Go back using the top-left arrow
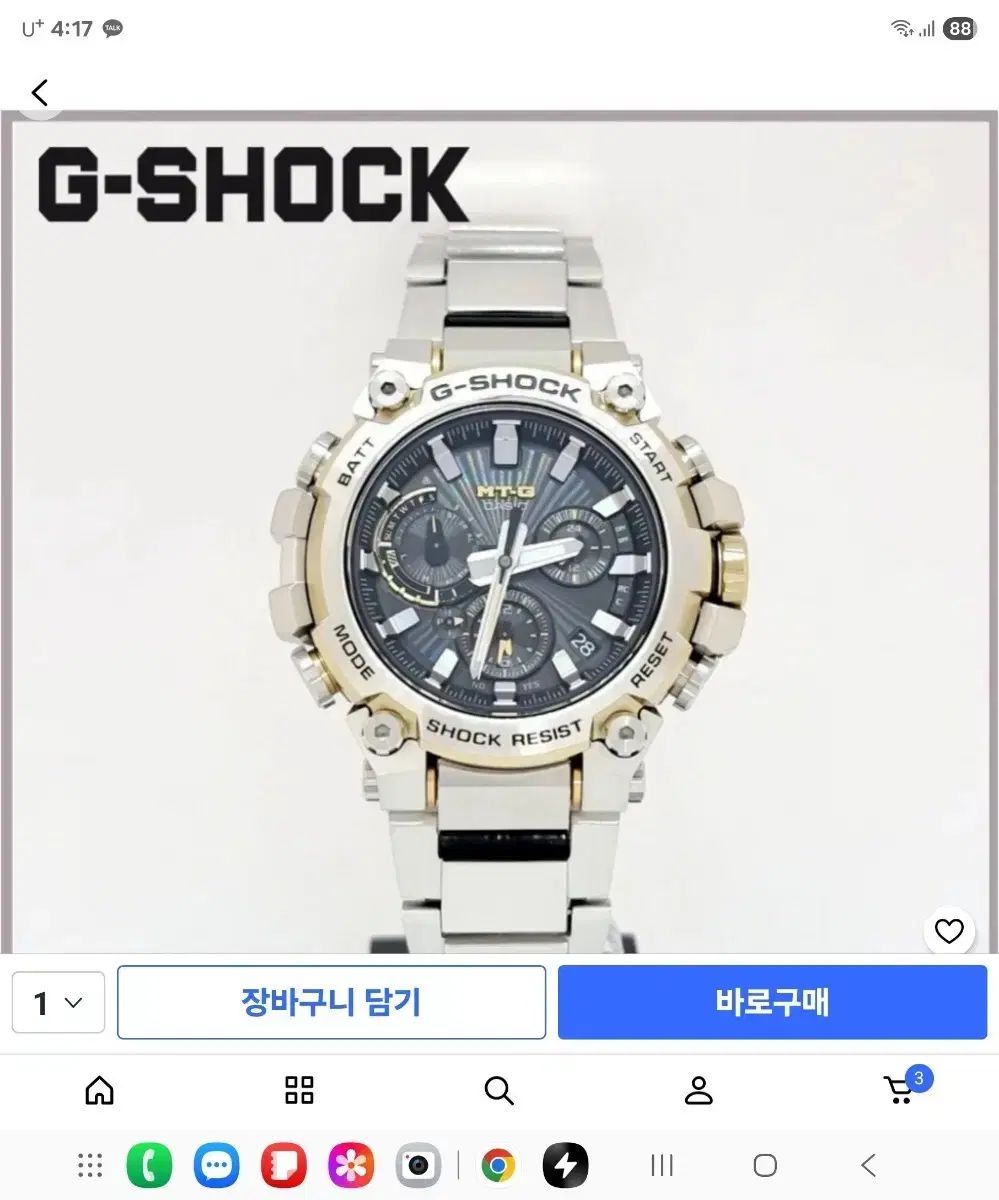999x1200 pixels. click(39, 92)
